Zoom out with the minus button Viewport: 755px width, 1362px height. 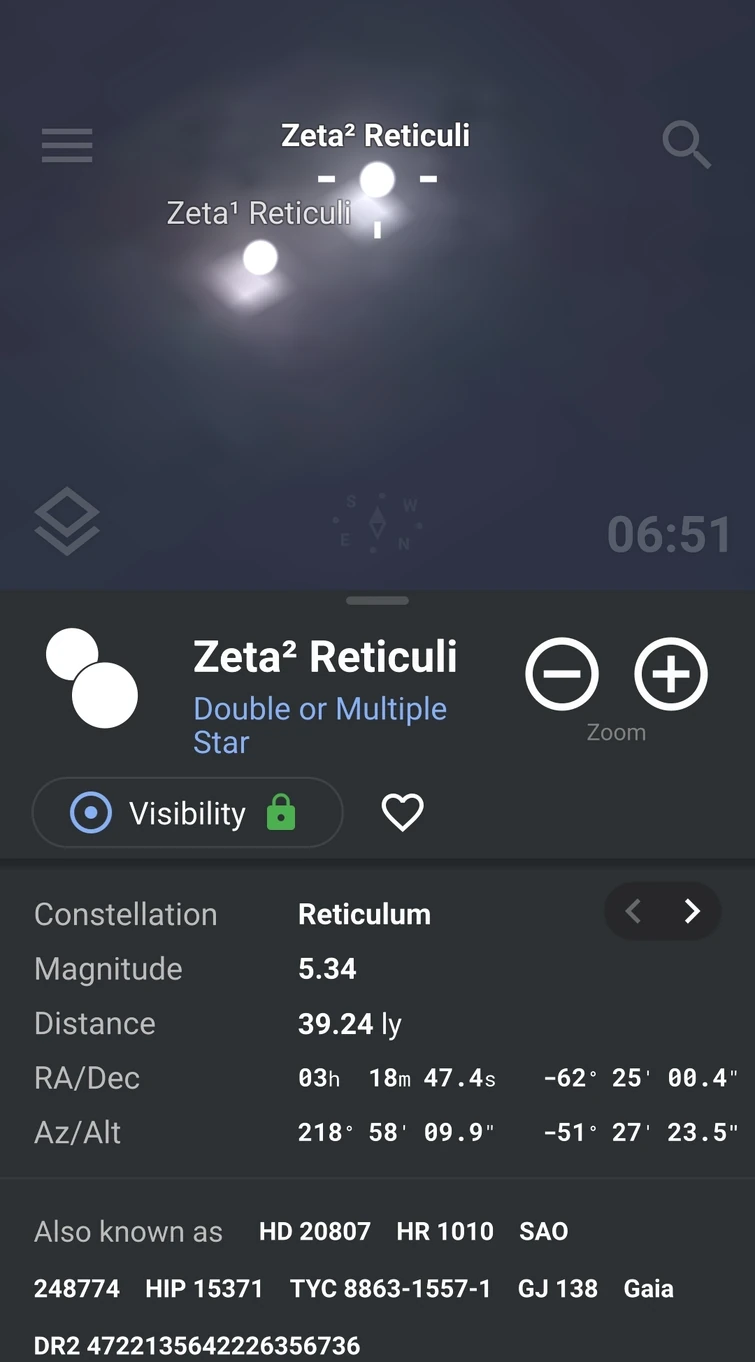coord(562,674)
